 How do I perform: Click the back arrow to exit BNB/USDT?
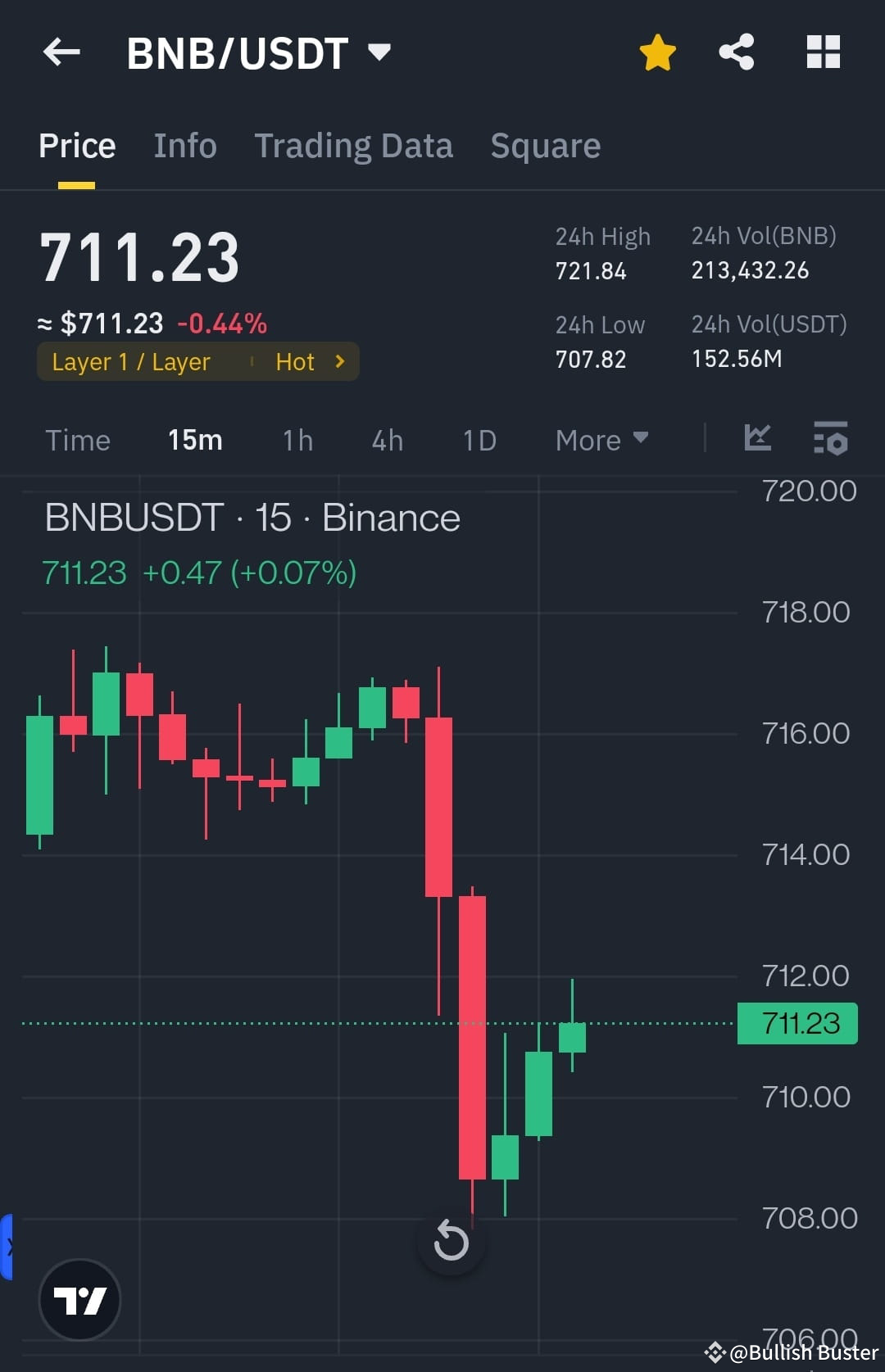(x=60, y=52)
